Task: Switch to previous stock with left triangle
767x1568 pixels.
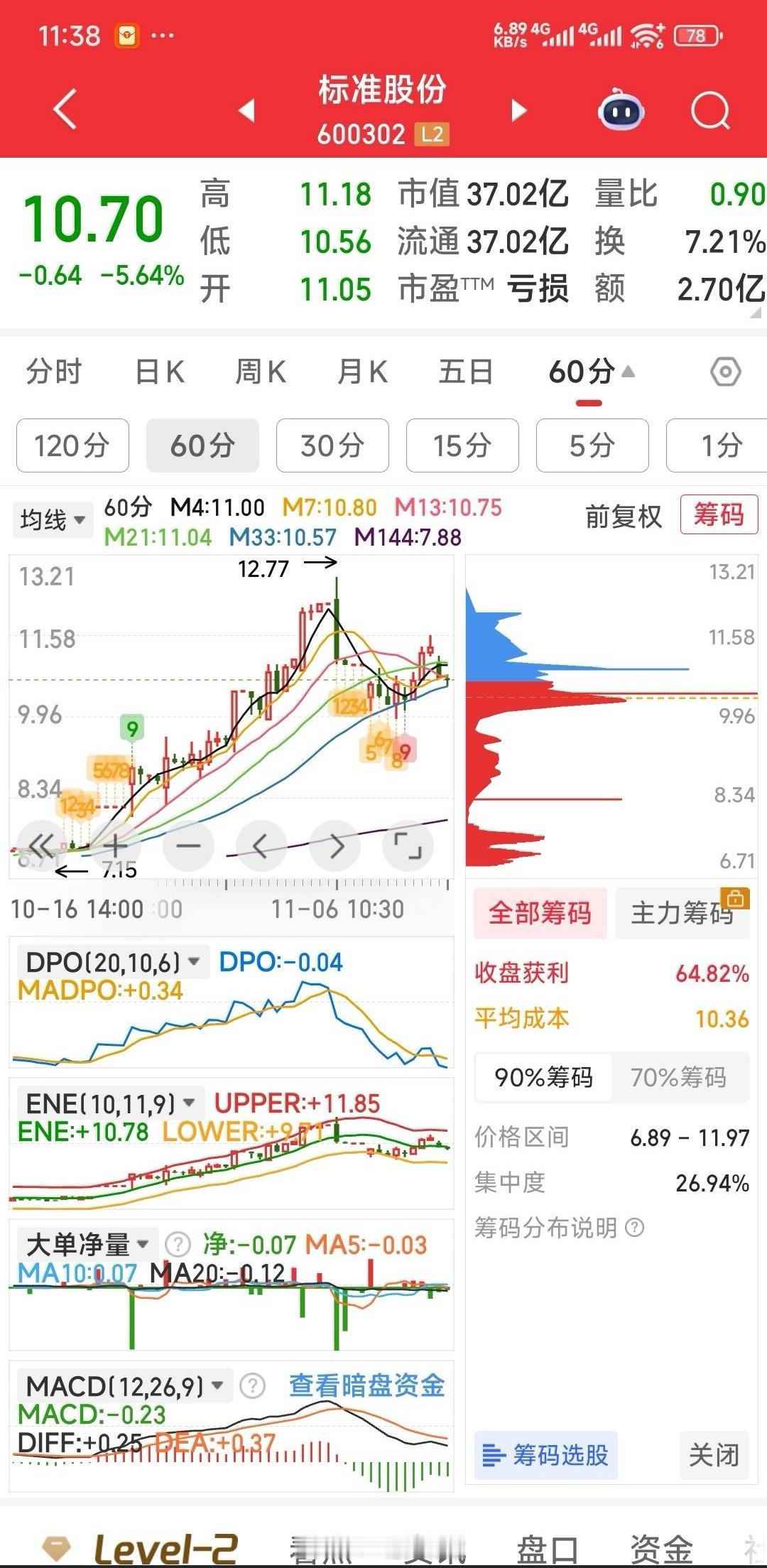Action: pyautogui.click(x=246, y=110)
